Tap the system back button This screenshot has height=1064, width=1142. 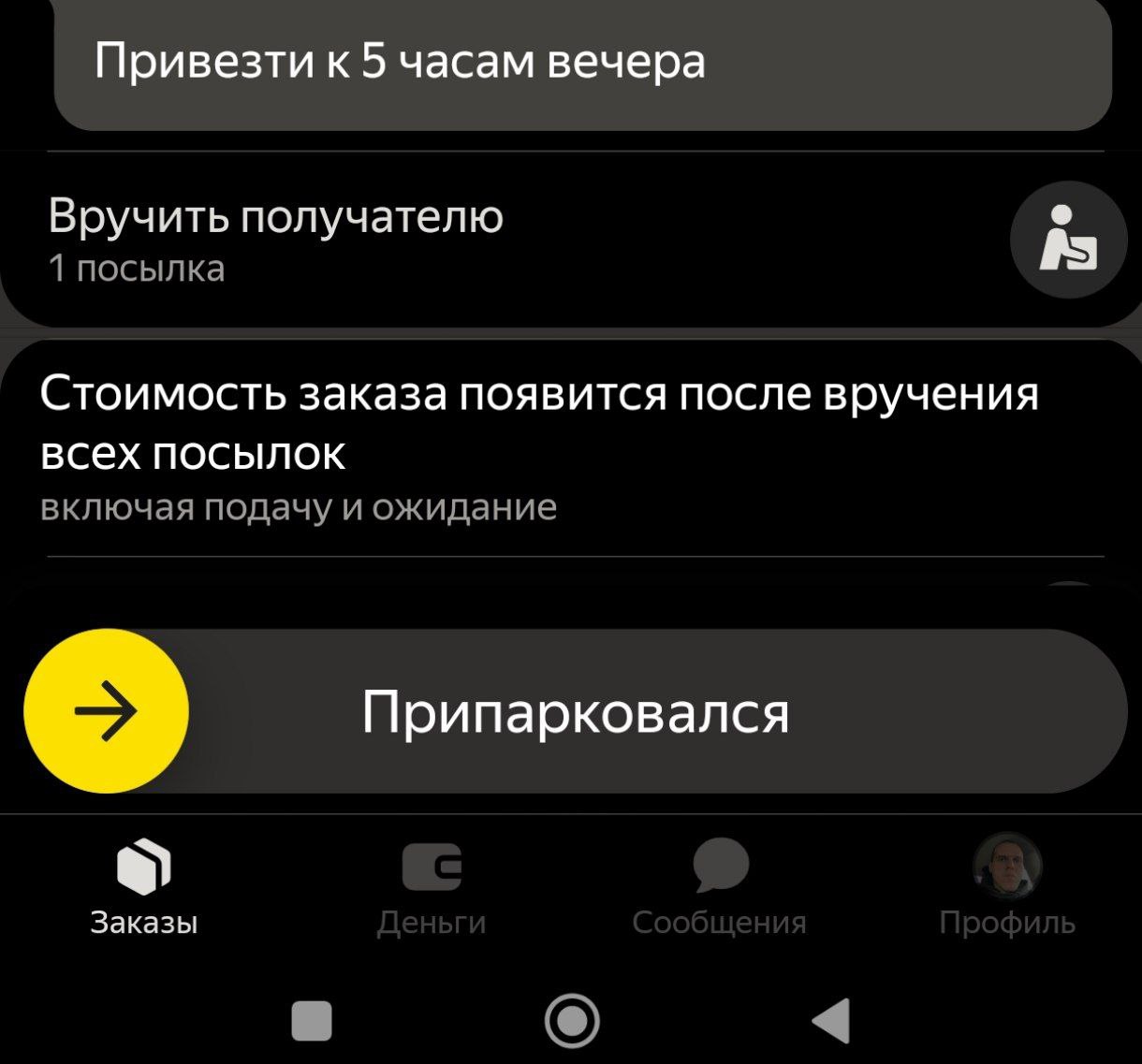tap(831, 1020)
